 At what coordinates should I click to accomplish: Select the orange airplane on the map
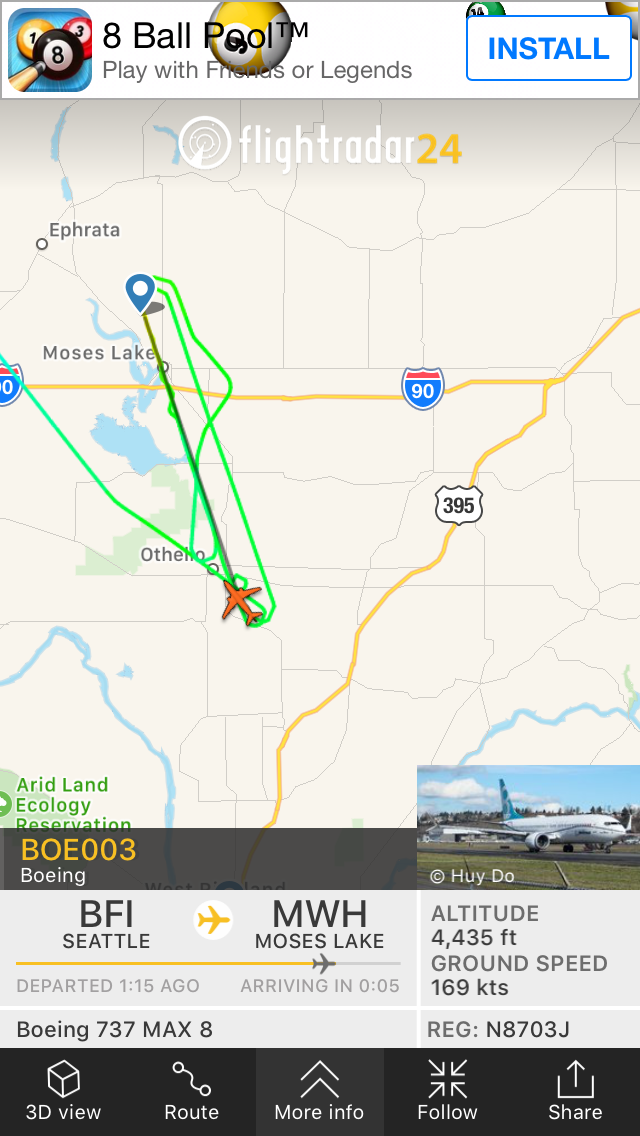pyautogui.click(x=241, y=601)
